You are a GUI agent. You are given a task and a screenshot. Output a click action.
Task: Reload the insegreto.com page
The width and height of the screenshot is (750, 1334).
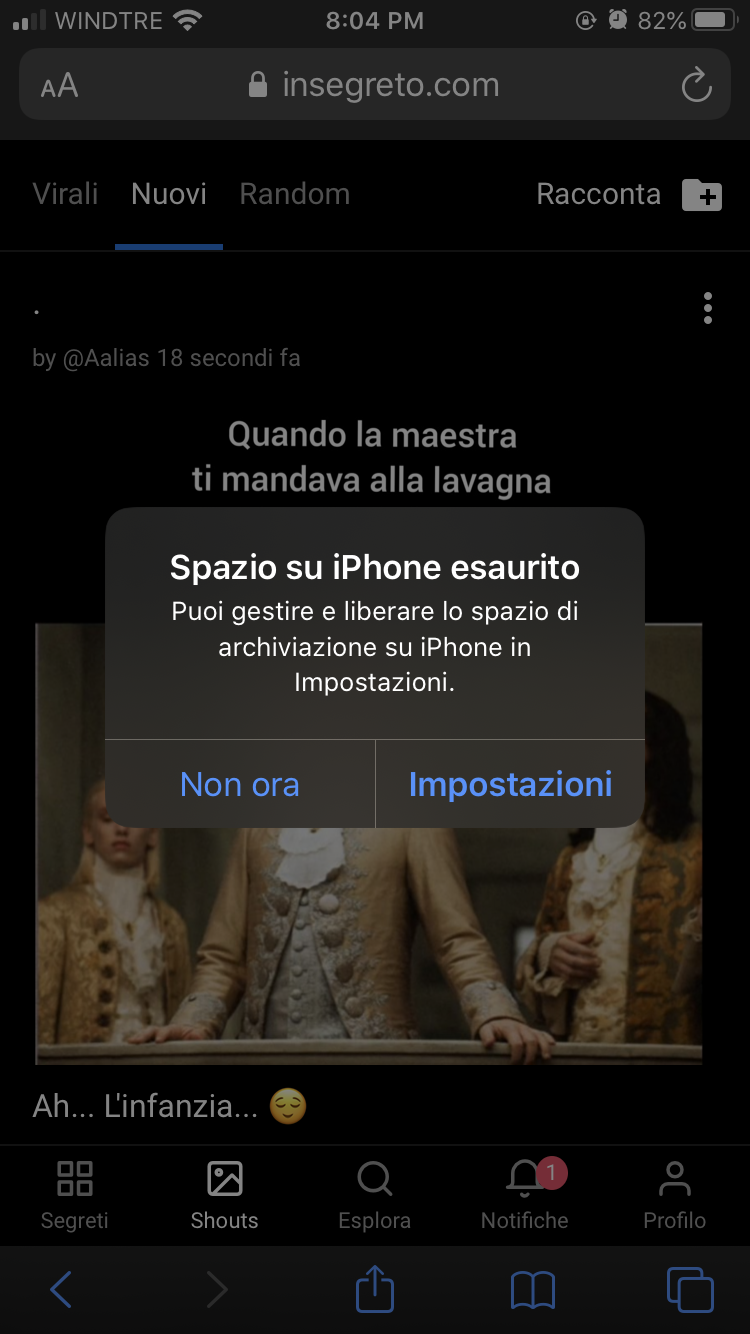pos(696,85)
